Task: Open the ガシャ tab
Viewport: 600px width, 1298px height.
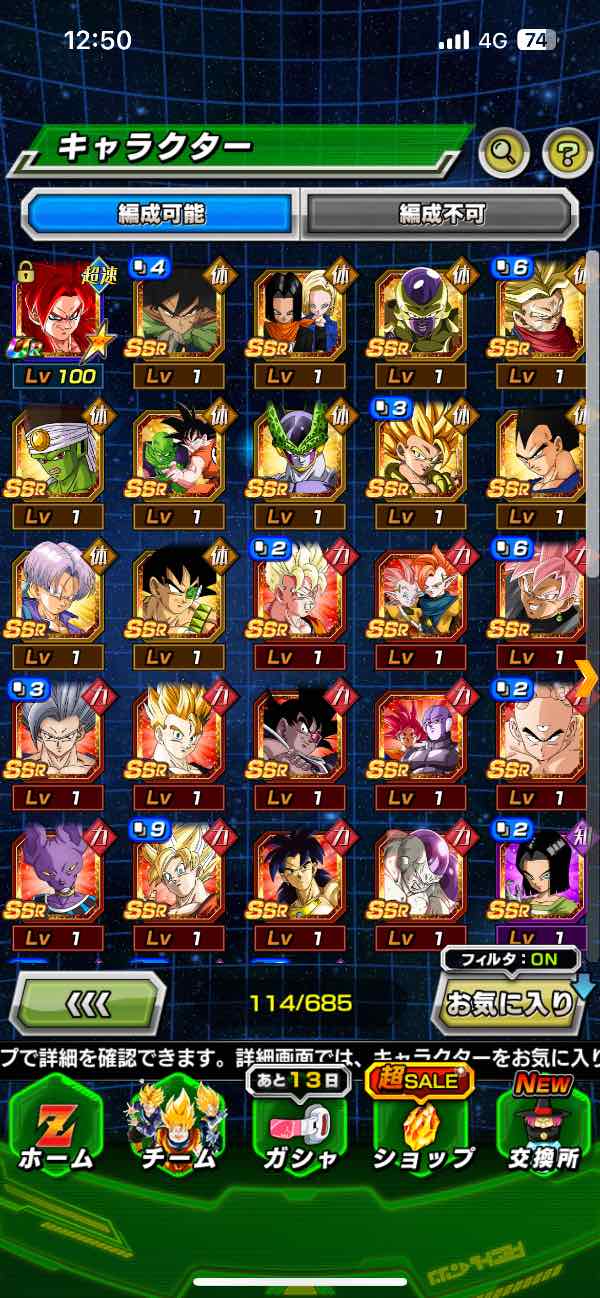Action: 300,1125
